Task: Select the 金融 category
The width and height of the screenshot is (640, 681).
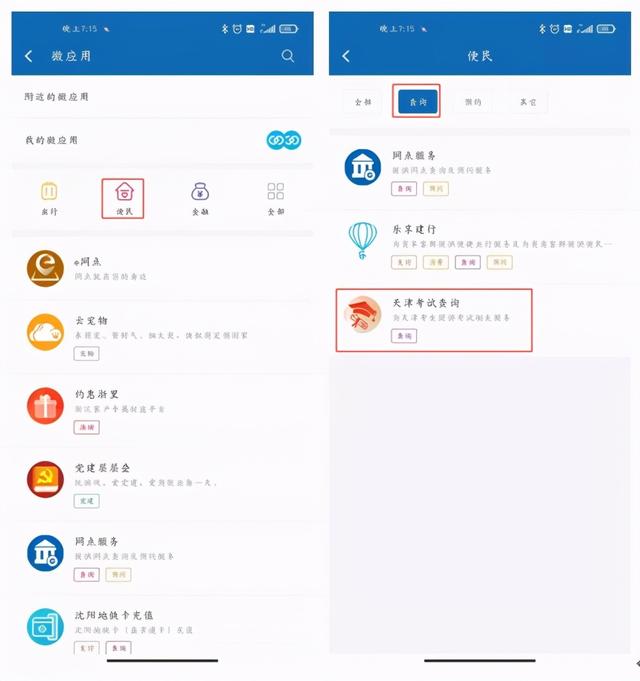Action: (x=200, y=199)
